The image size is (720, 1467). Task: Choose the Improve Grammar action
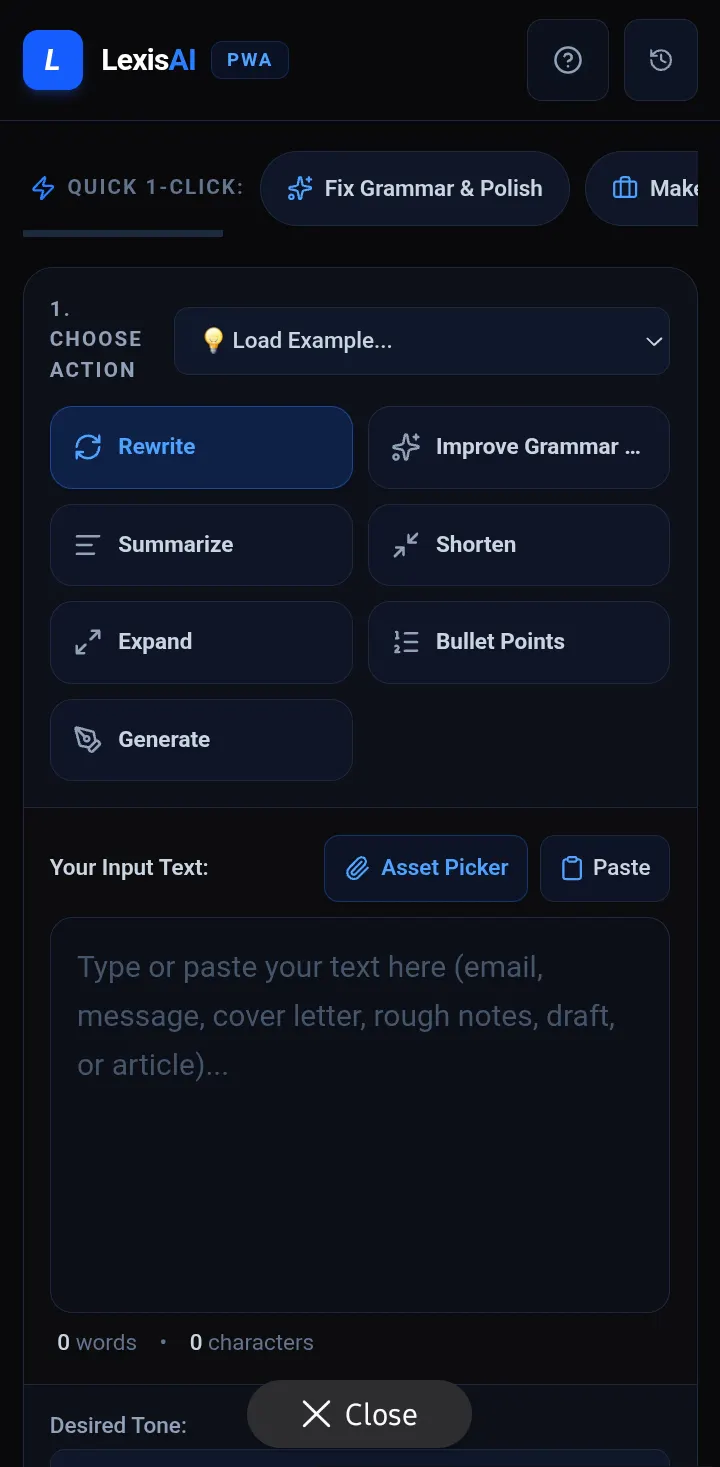519,447
